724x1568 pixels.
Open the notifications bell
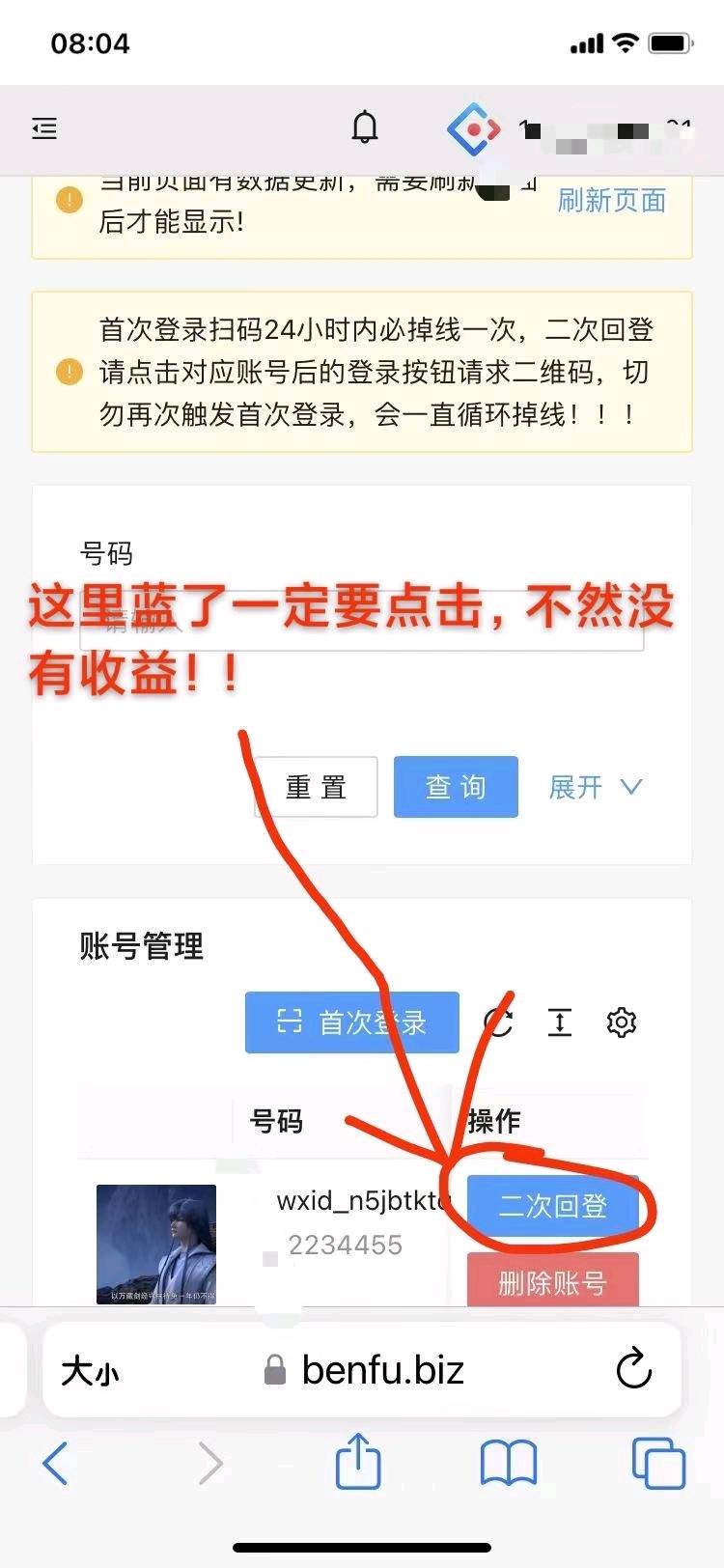364,127
